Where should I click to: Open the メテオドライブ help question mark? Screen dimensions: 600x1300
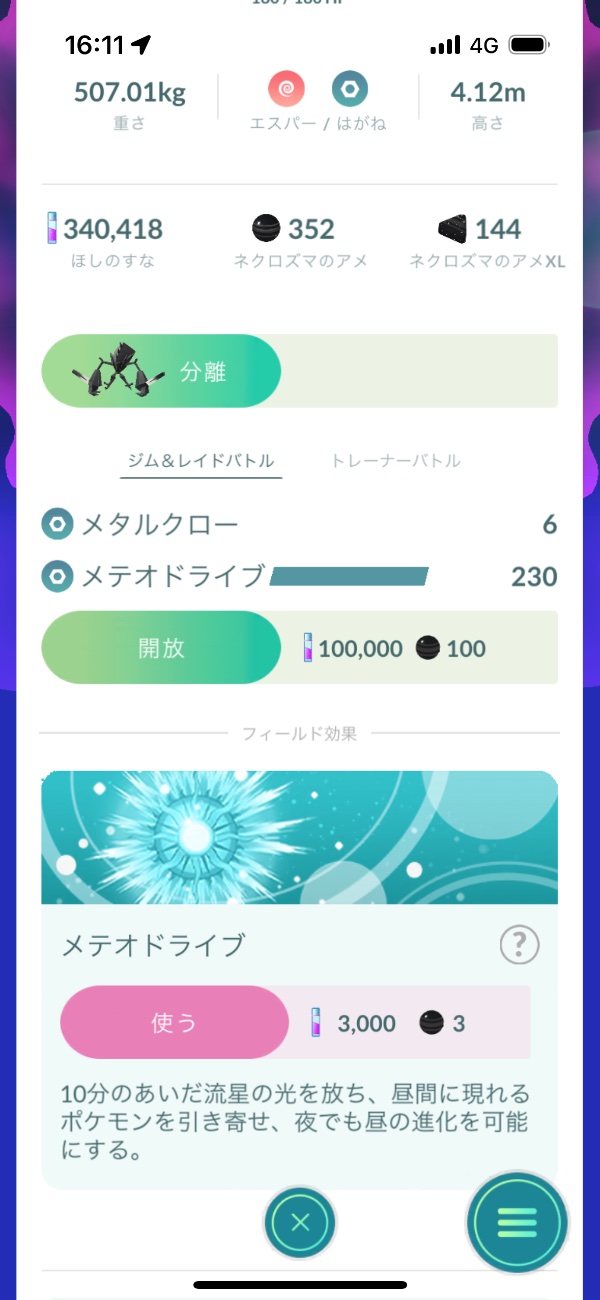pos(519,945)
